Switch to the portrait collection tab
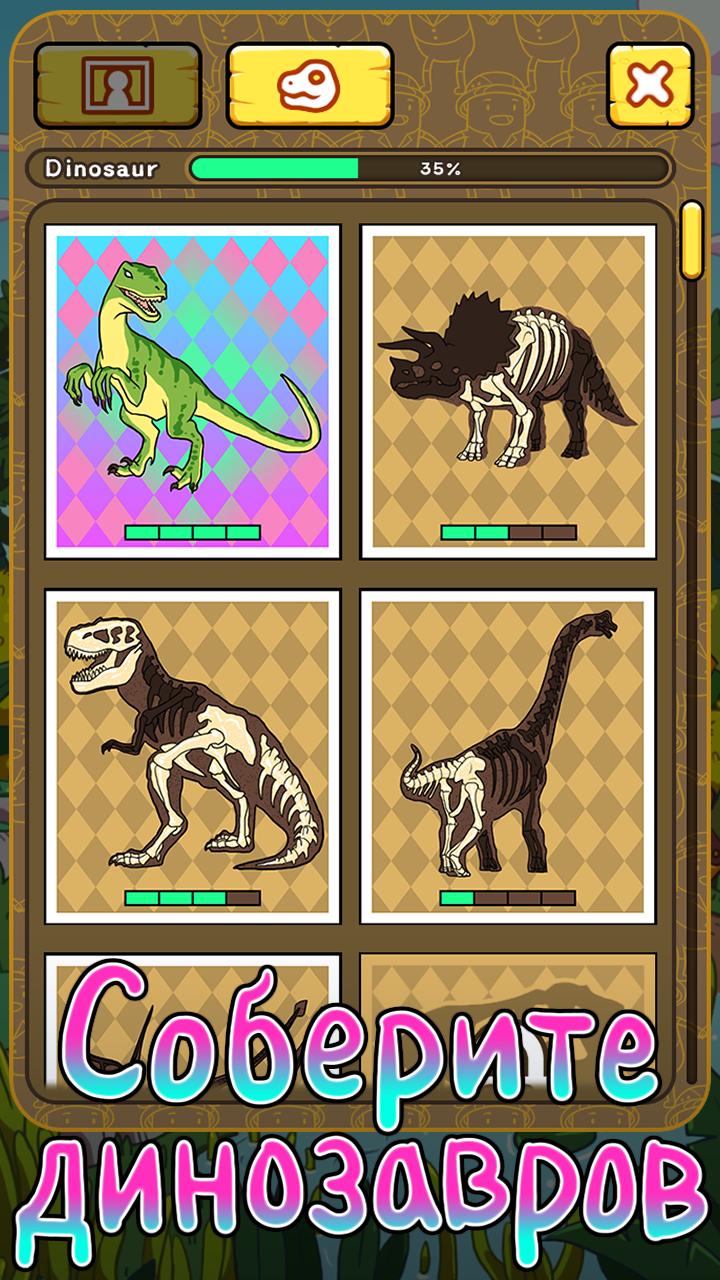Image resolution: width=720 pixels, height=1280 pixels. point(118,86)
